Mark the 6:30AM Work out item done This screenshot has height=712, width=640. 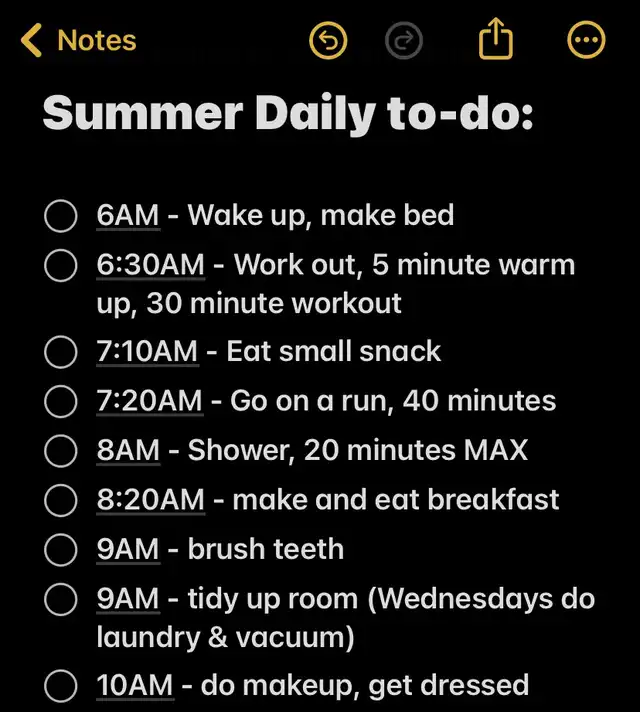click(x=61, y=266)
